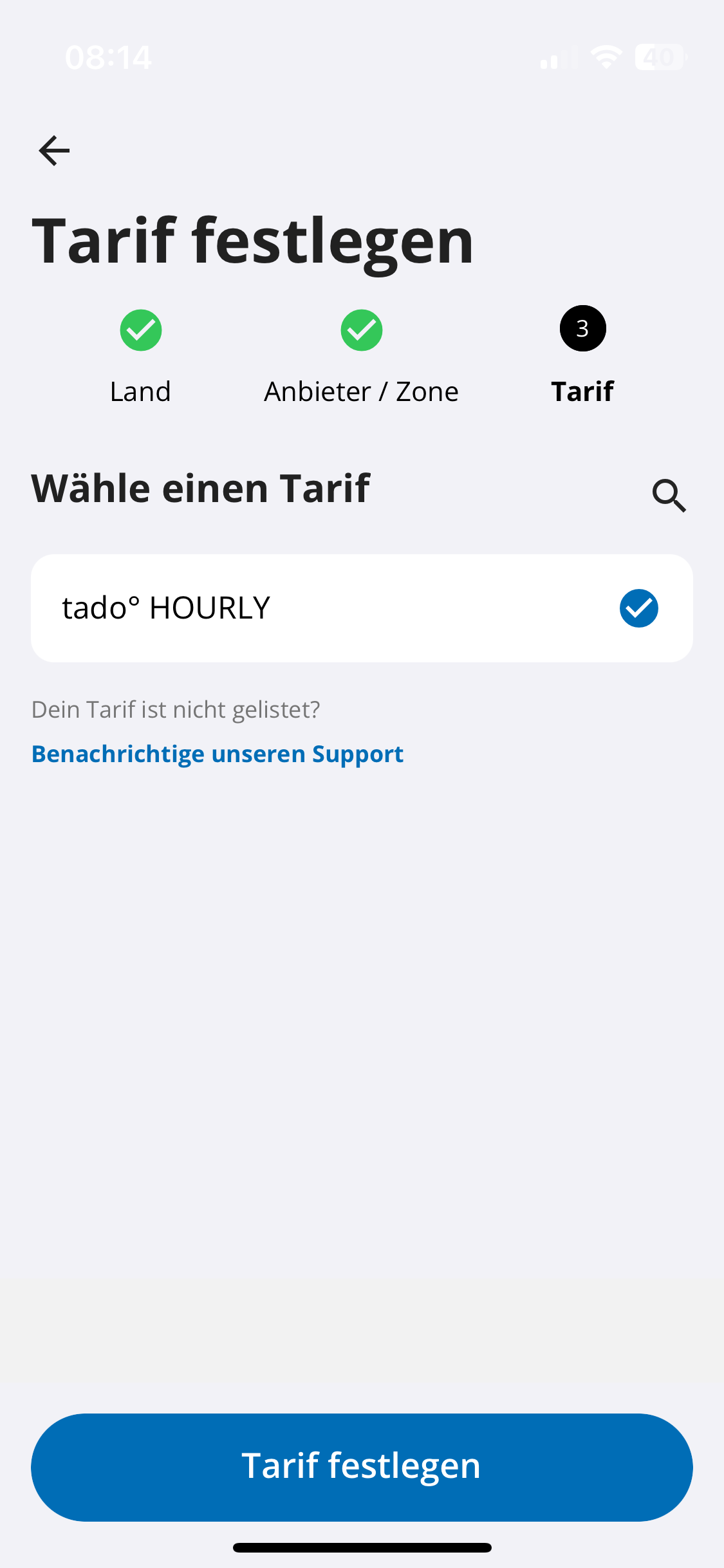This screenshot has height=1568, width=724.
Task: Confirm with the Tarif festlegen button
Action: pos(362,1467)
